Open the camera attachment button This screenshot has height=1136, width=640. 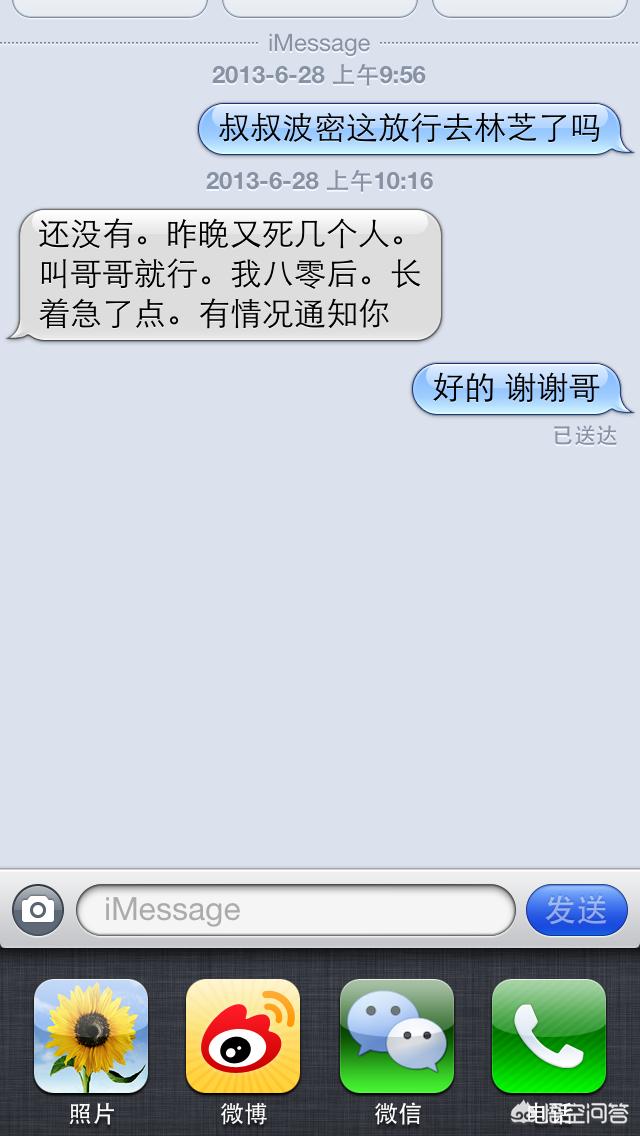pos(38,909)
